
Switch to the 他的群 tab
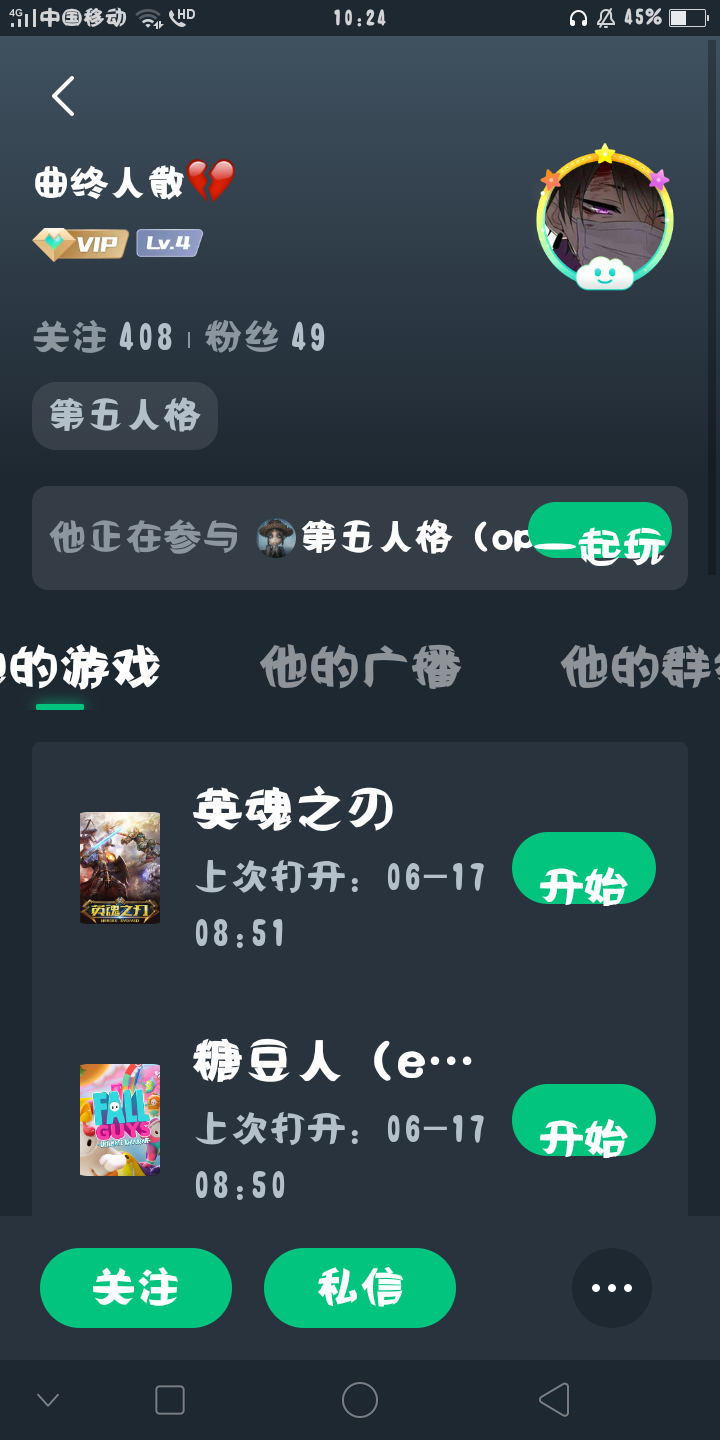[640, 667]
